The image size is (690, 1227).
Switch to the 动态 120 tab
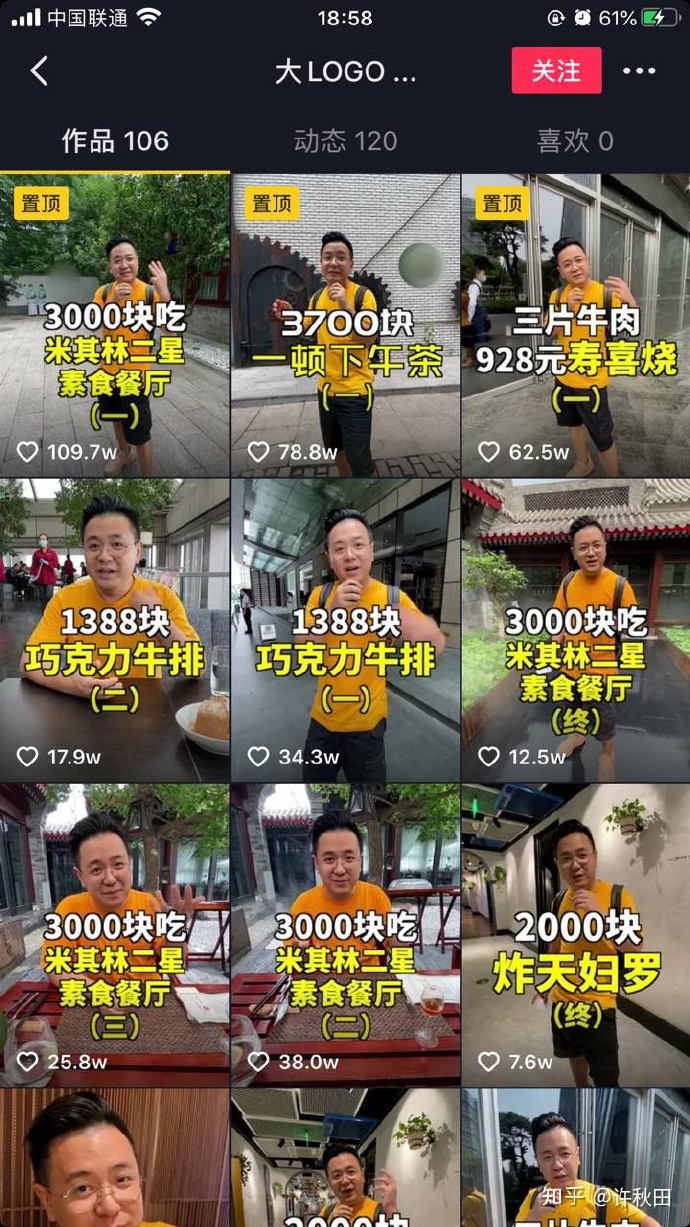pyautogui.click(x=345, y=141)
